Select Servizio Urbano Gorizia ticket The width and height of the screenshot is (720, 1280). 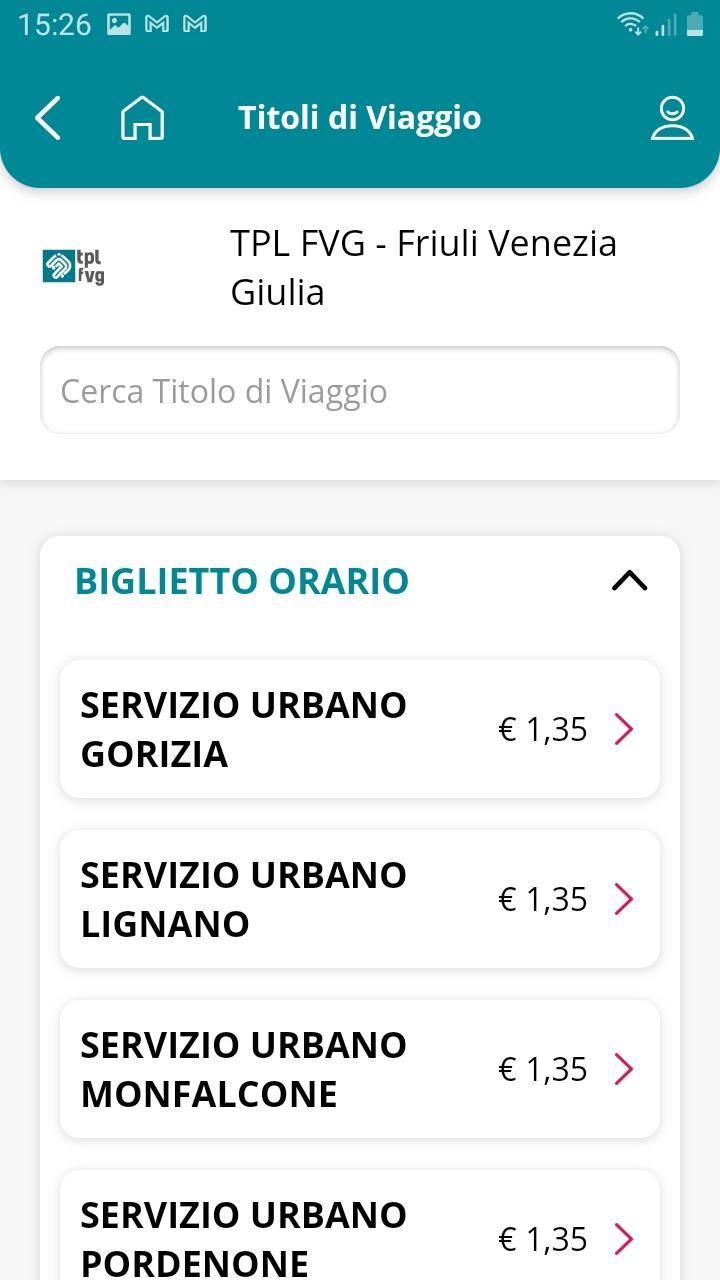tap(360, 729)
